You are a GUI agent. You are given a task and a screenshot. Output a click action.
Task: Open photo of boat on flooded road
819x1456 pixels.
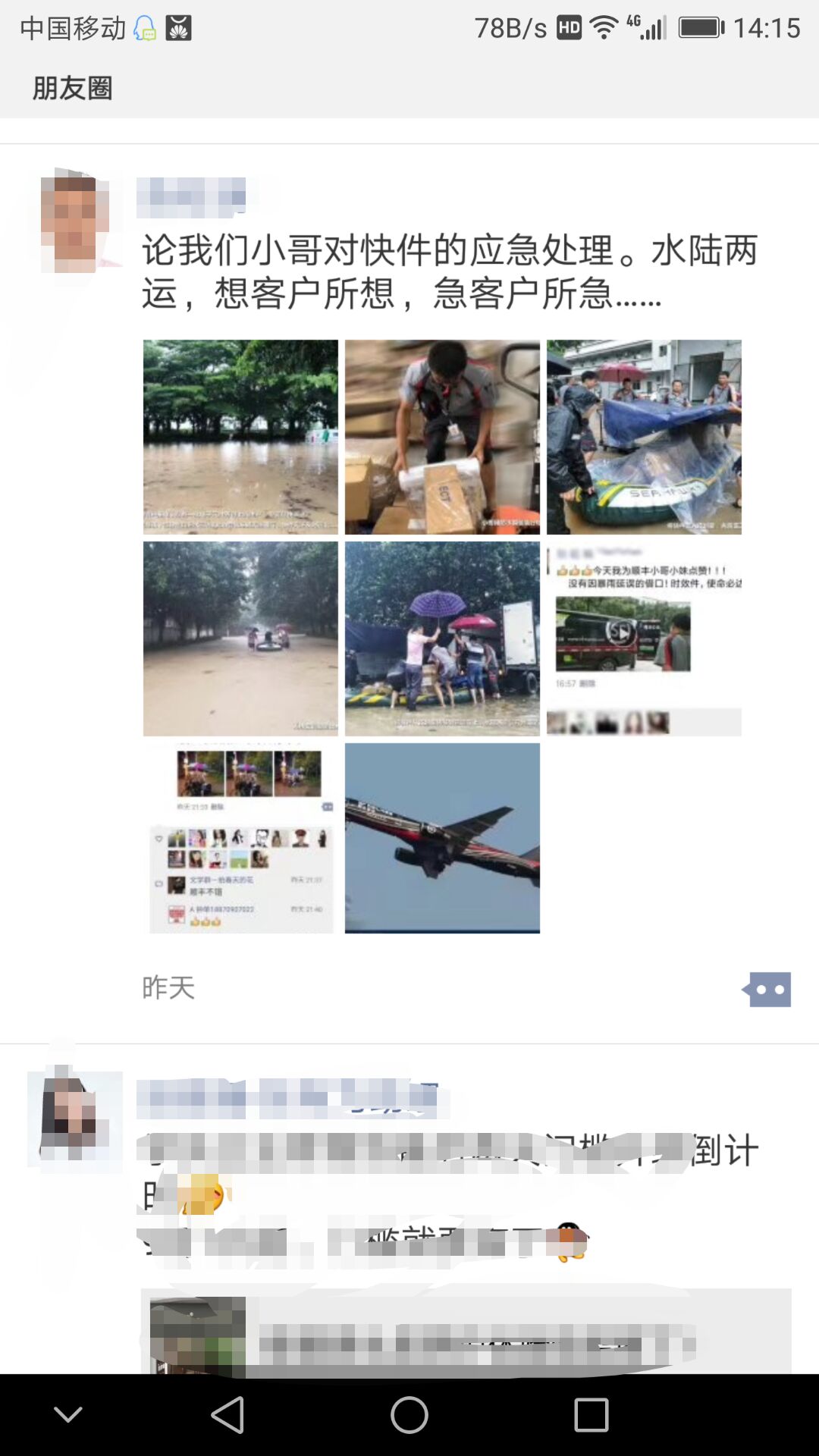pyautogui.click(x=240, y=639)
